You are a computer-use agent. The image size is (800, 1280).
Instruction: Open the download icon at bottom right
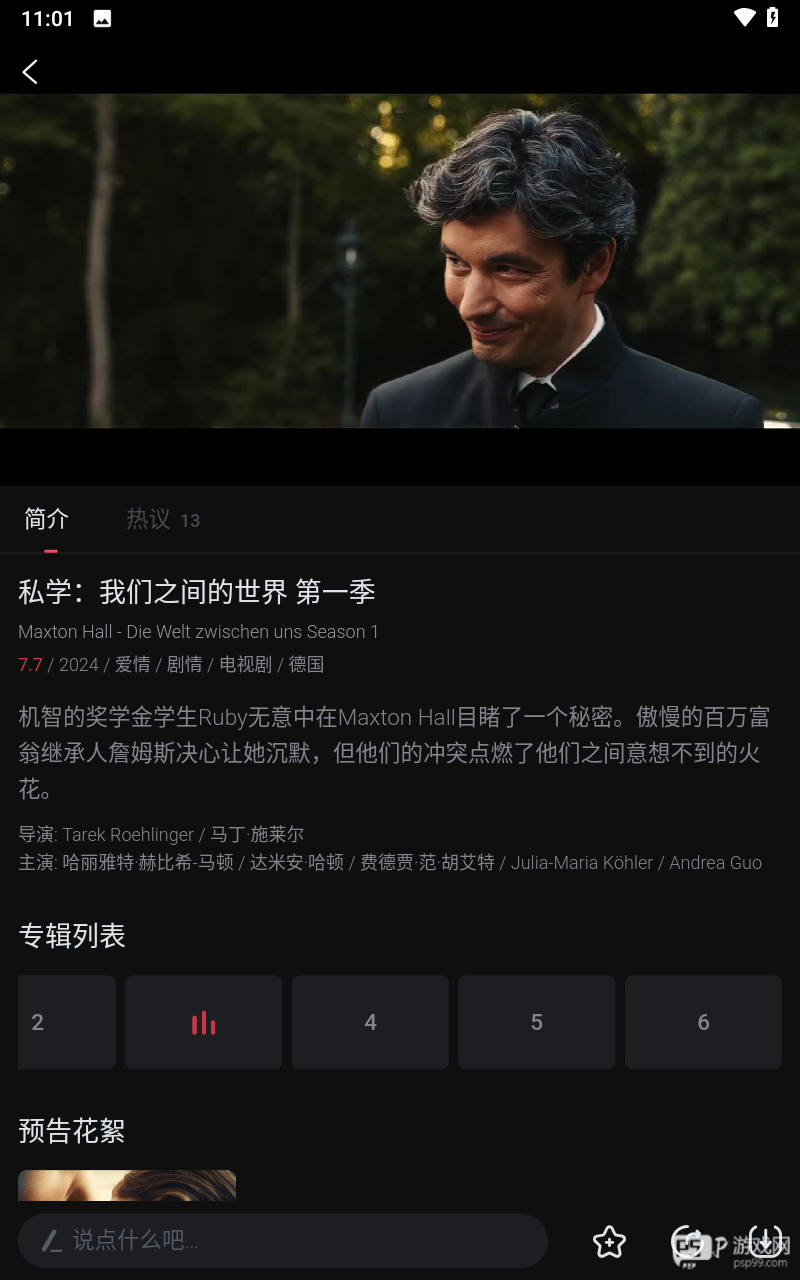pos(765,1243)
